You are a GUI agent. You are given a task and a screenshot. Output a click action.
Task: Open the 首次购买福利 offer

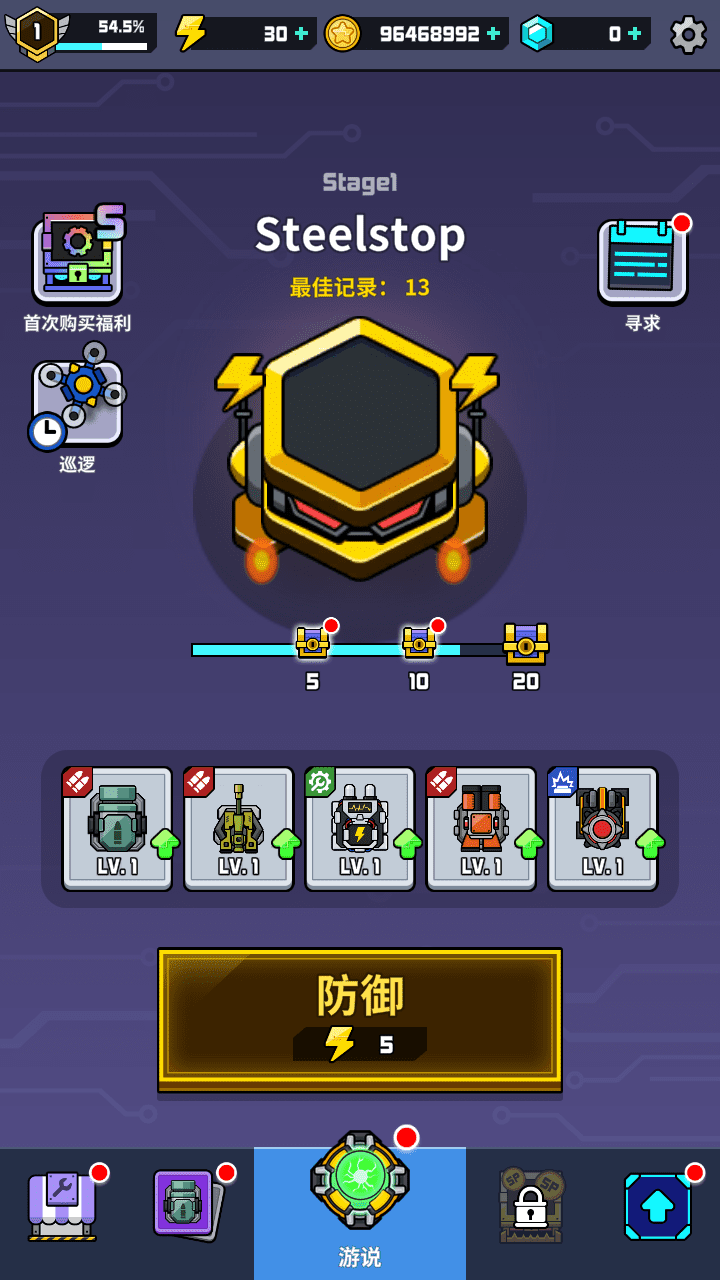point(77,262)
